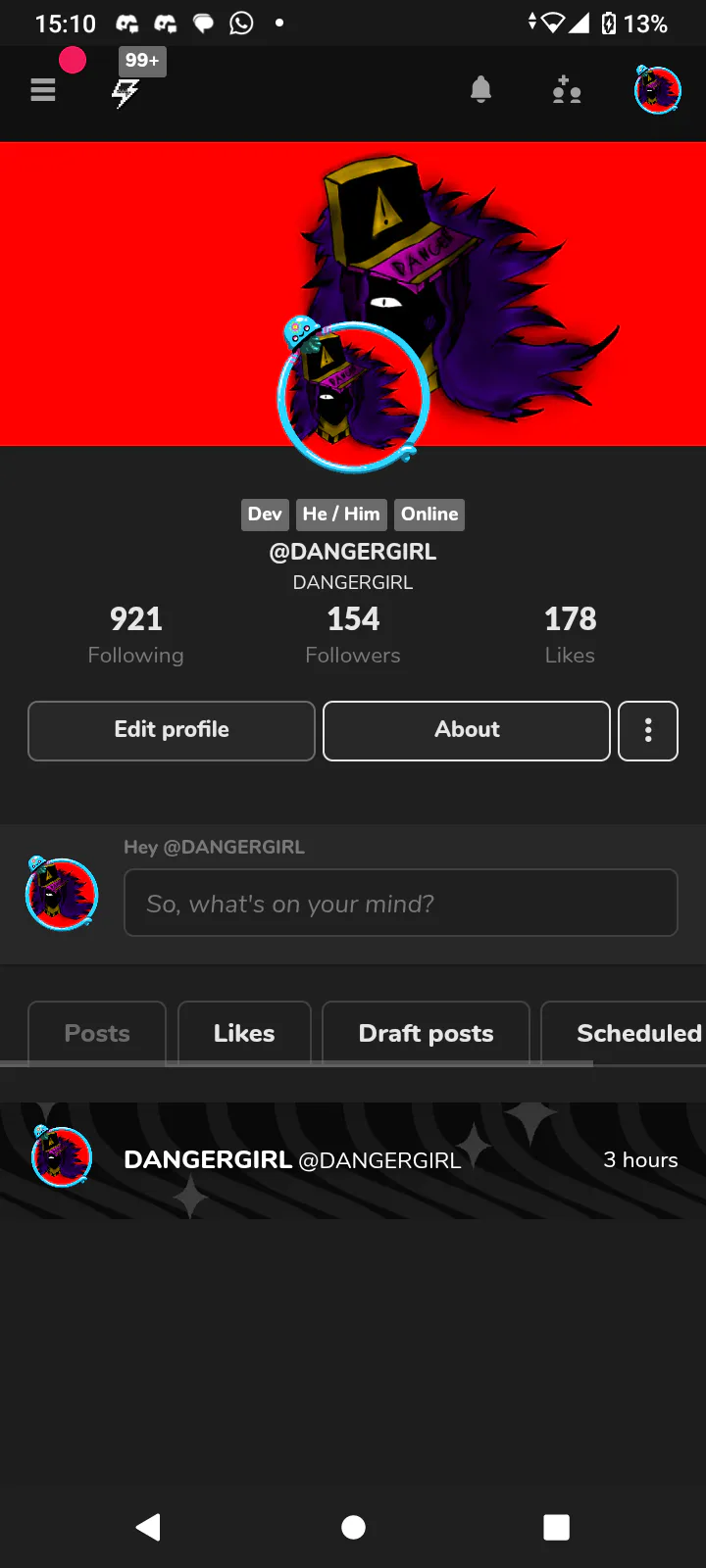
Task: Switch to the Posts tab
Action: (x=97, y=1033)
